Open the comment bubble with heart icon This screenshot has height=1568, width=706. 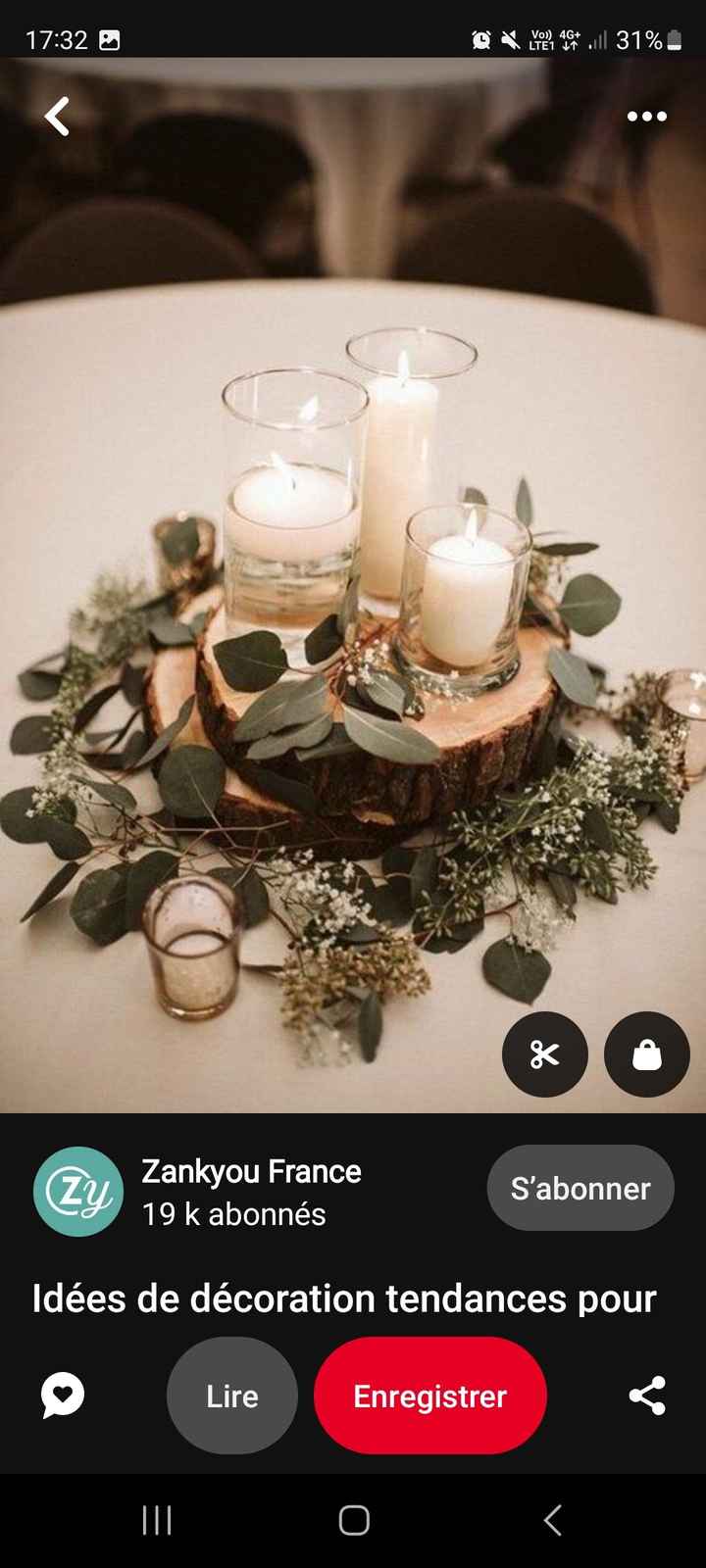tap(61, 1396)
